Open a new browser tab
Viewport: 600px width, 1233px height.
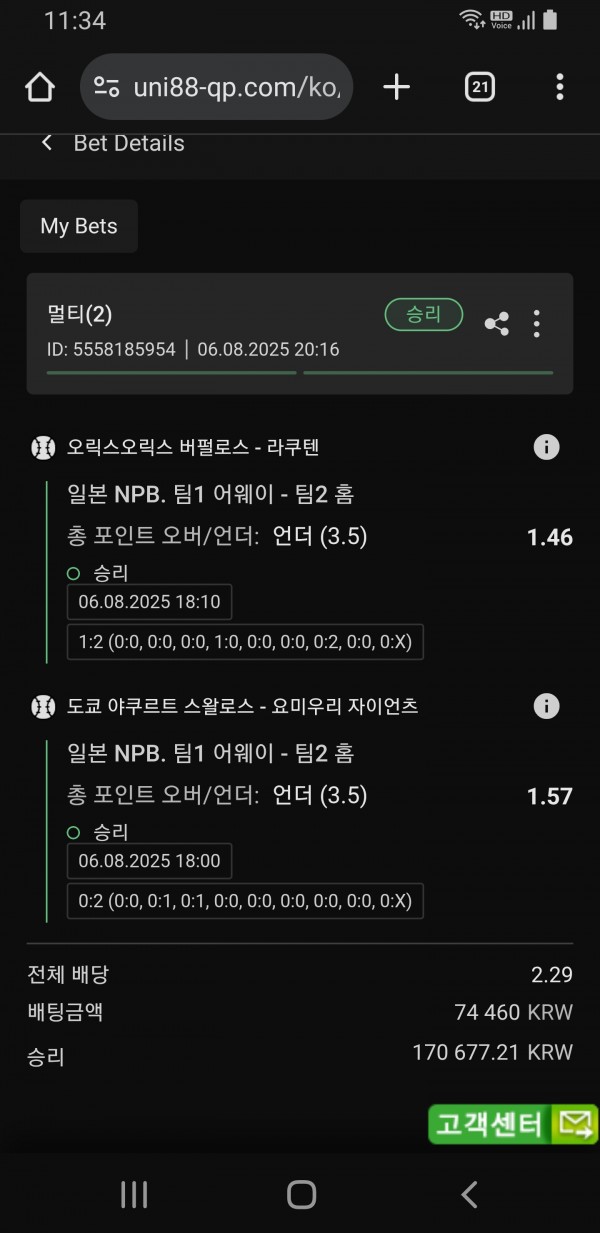pos(397,88)
